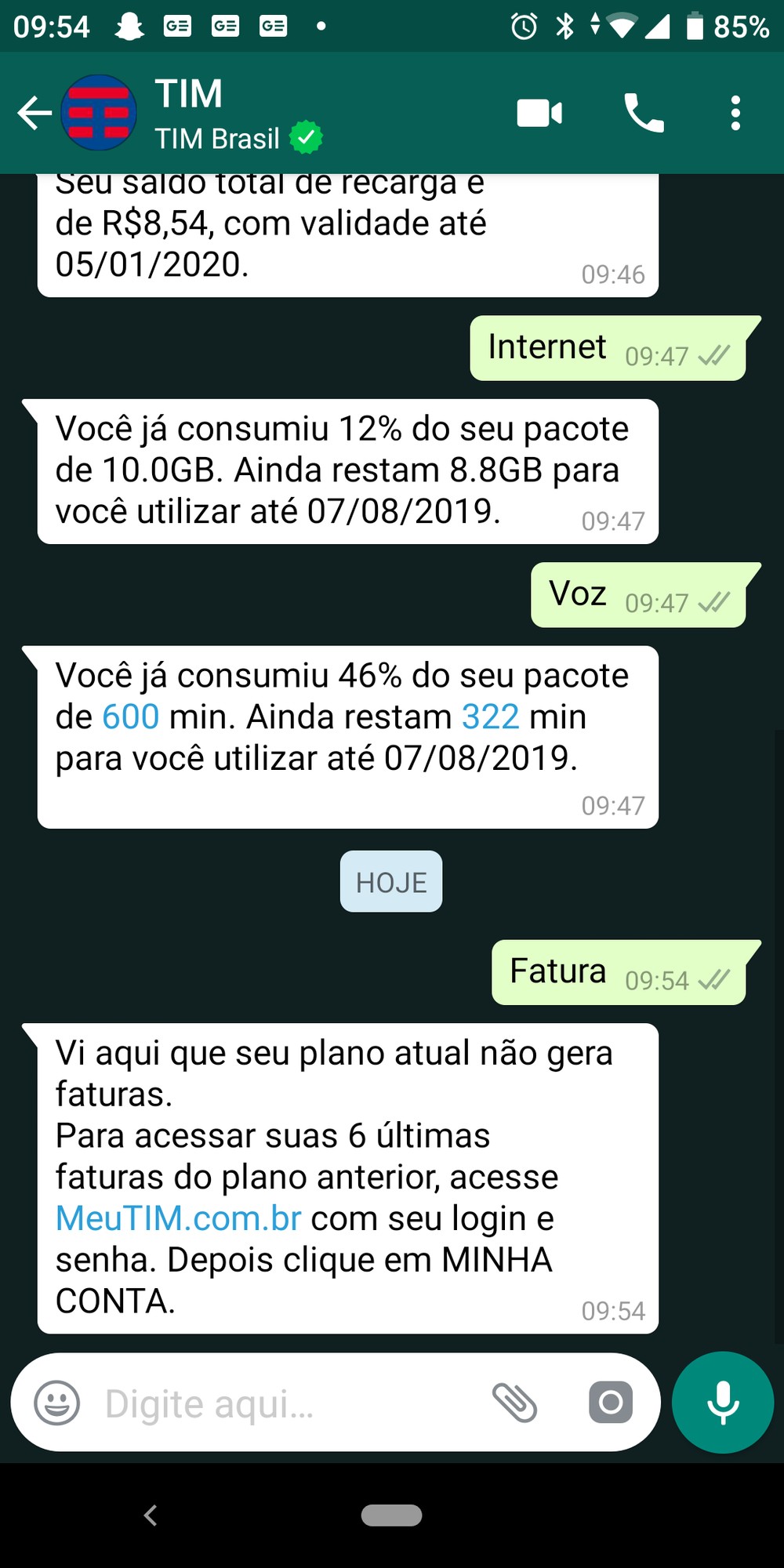
Task: Open TIM Brasil contact info
Action: [235, 113]
